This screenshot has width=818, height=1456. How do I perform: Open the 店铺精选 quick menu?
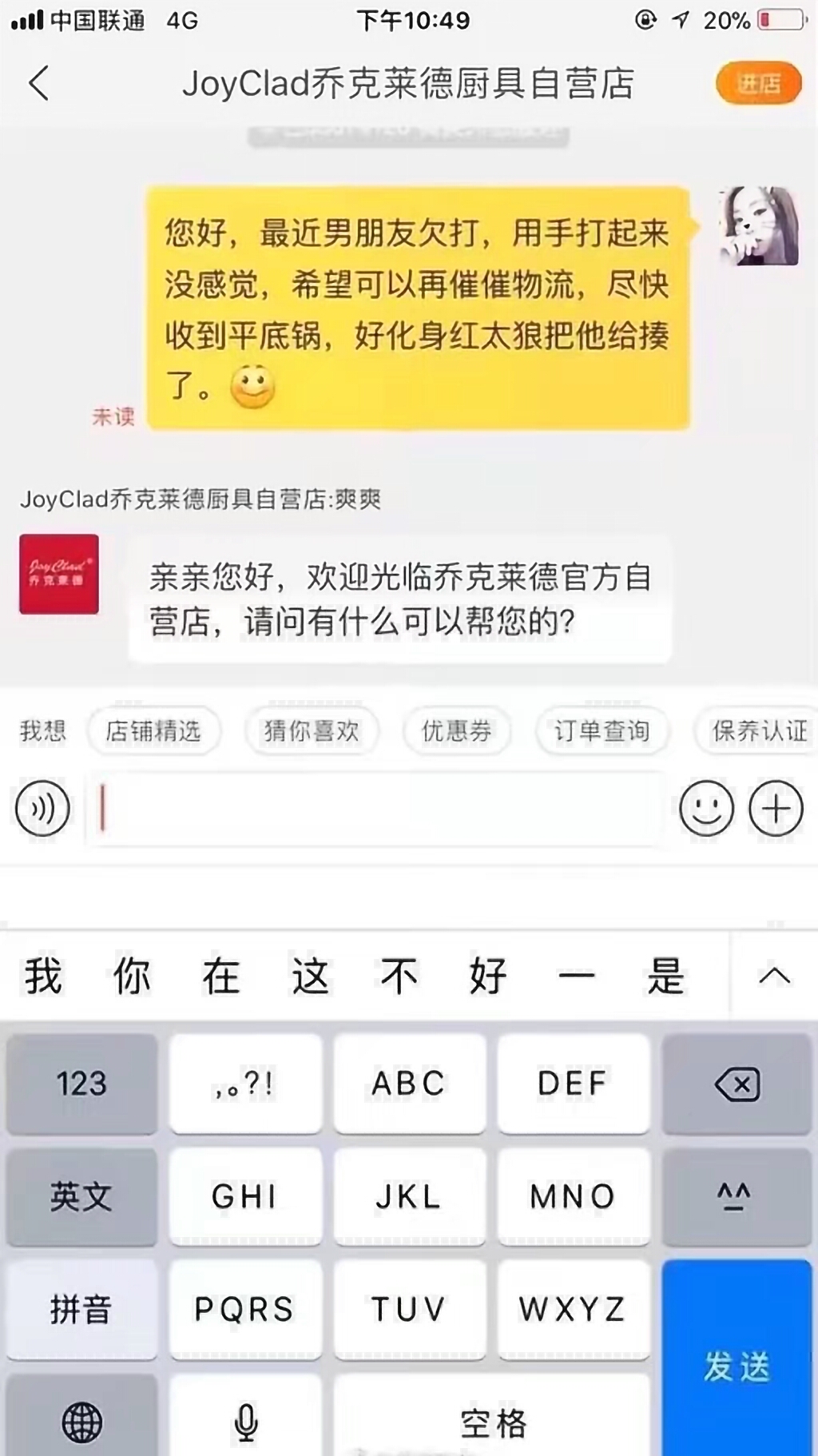click(153, 730)
